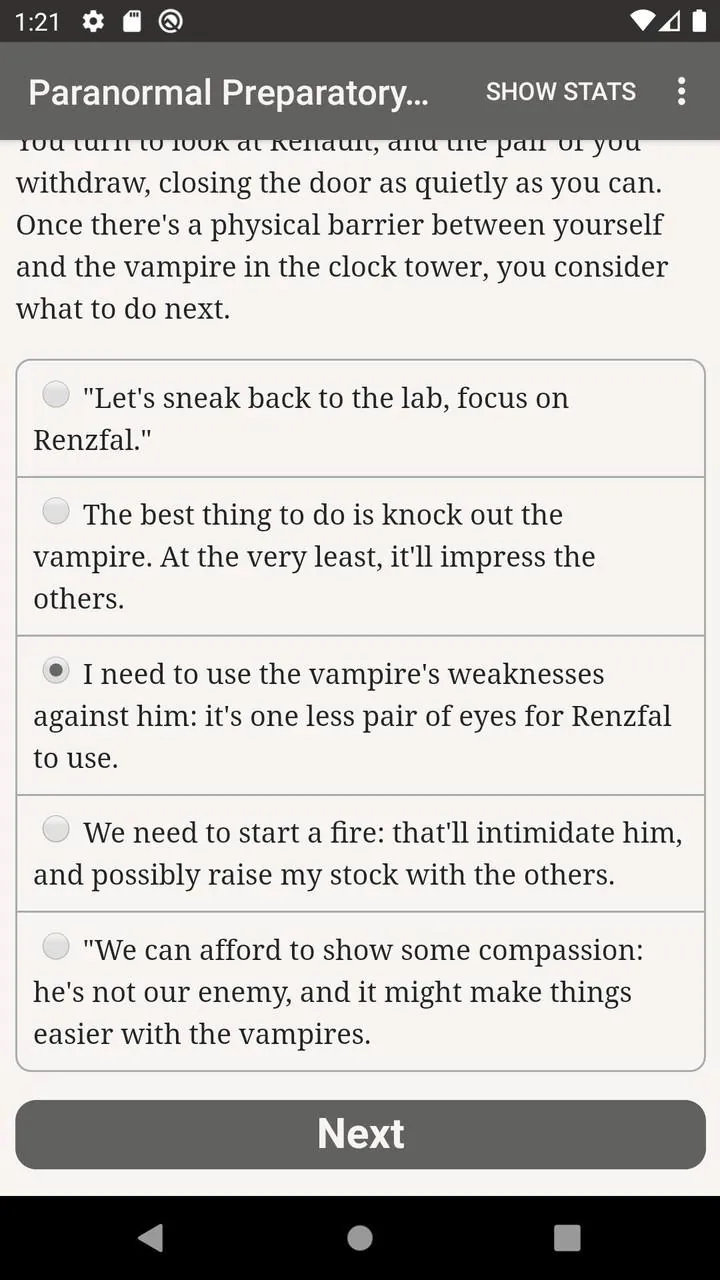This screenshot has width=720, height=1280.
Task: Open the overflow menu
Action: [681, 91]
